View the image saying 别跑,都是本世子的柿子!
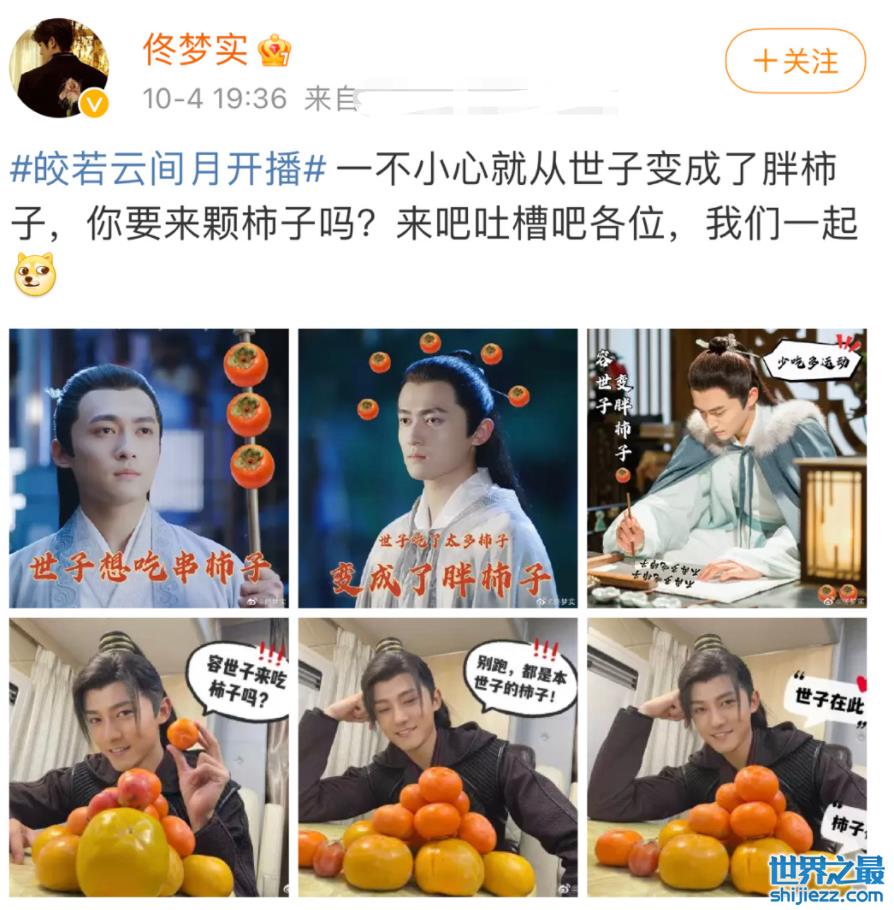This screenshot has width=894, height=910. [x=438, y=757]
